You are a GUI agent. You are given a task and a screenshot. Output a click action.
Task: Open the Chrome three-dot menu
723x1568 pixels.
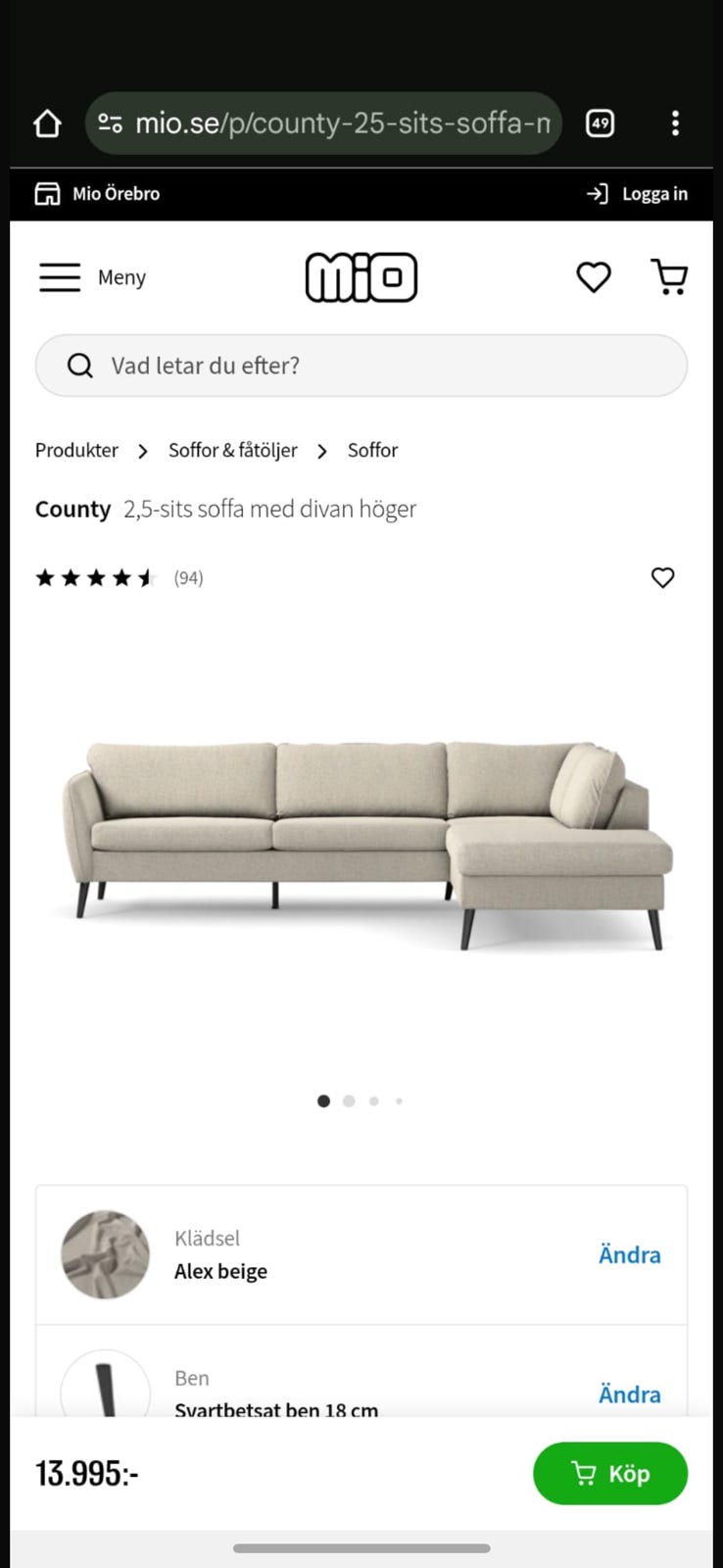point(675,122)
